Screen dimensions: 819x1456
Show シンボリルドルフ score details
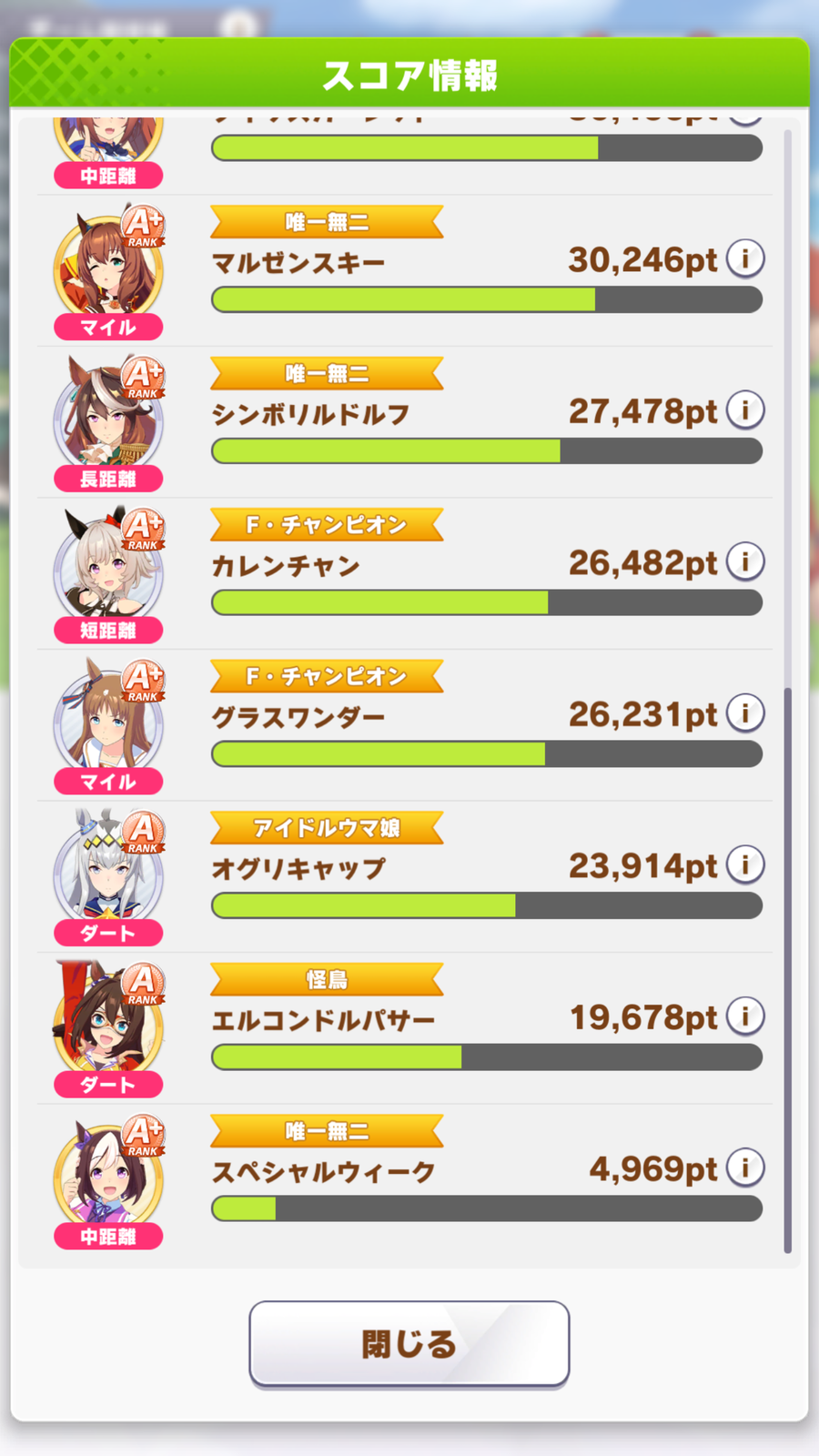pyautogui.click(x=745, y=410)
